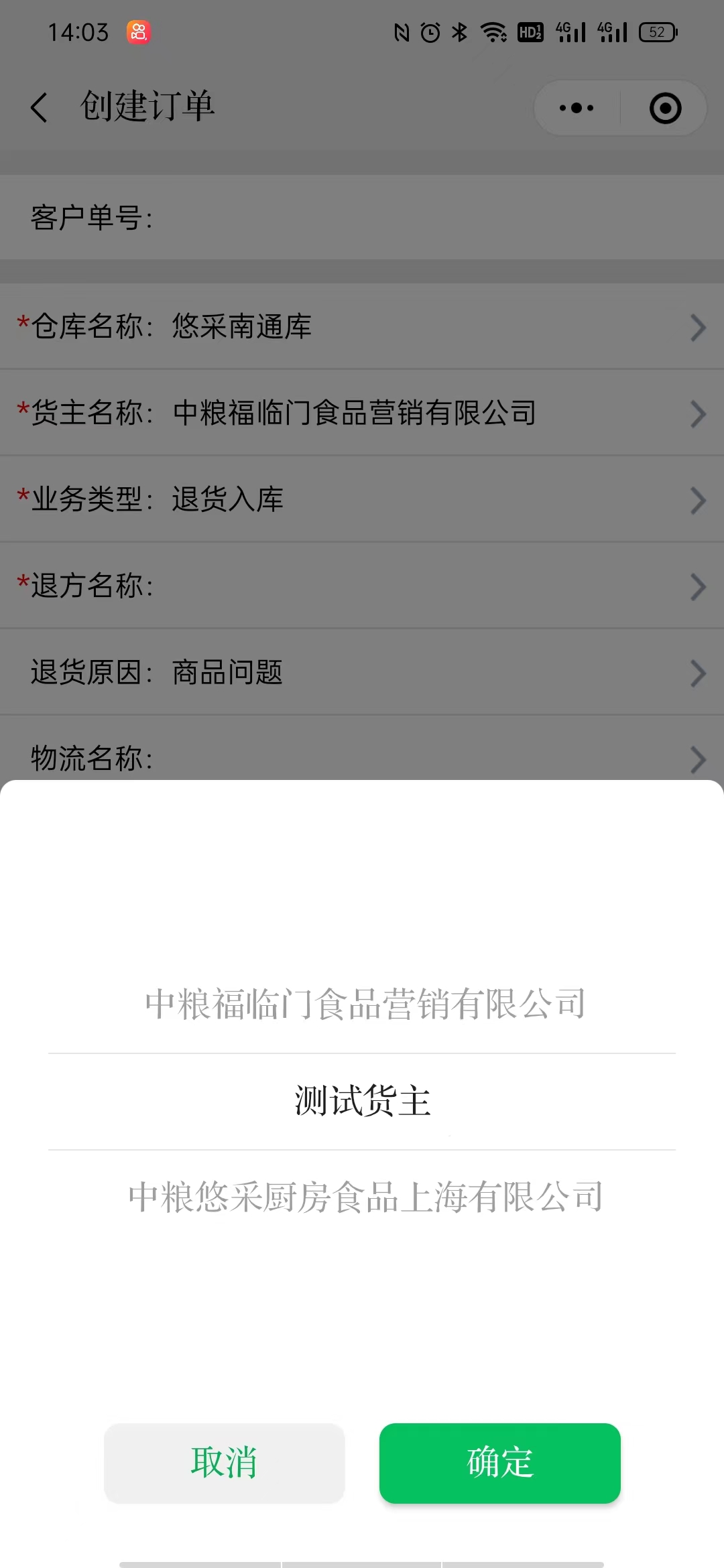Viewport: 724px width, 1568px height.
Task: Close the mini program with the circle icon
Action: (665, 108)
